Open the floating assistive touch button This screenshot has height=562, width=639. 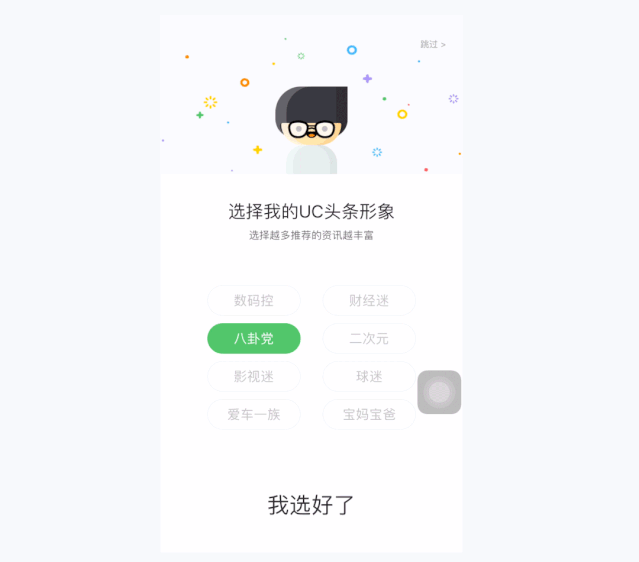coord(439,392)
